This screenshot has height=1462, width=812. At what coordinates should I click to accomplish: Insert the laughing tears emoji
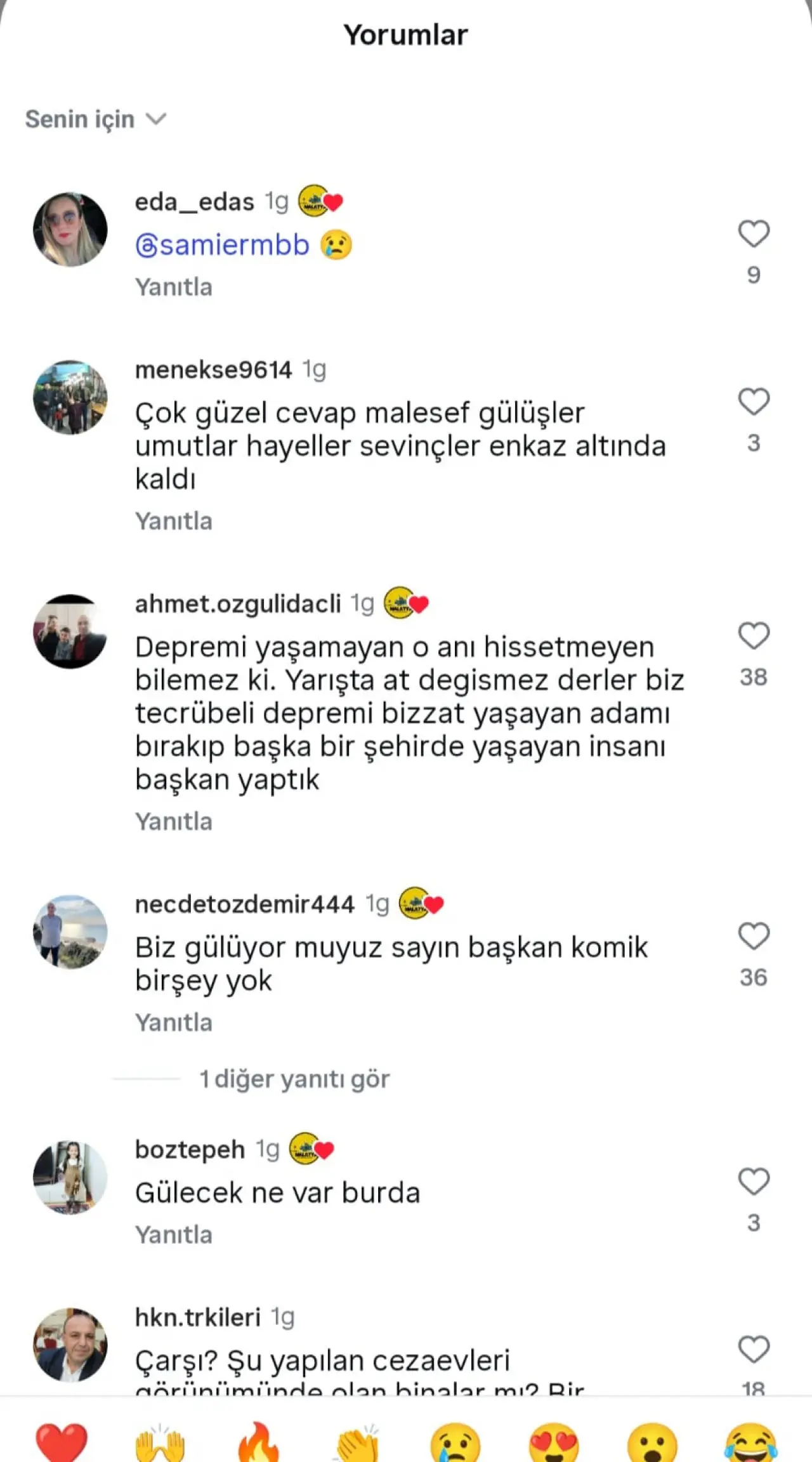pyautogui.click(x=750, y=1442)
